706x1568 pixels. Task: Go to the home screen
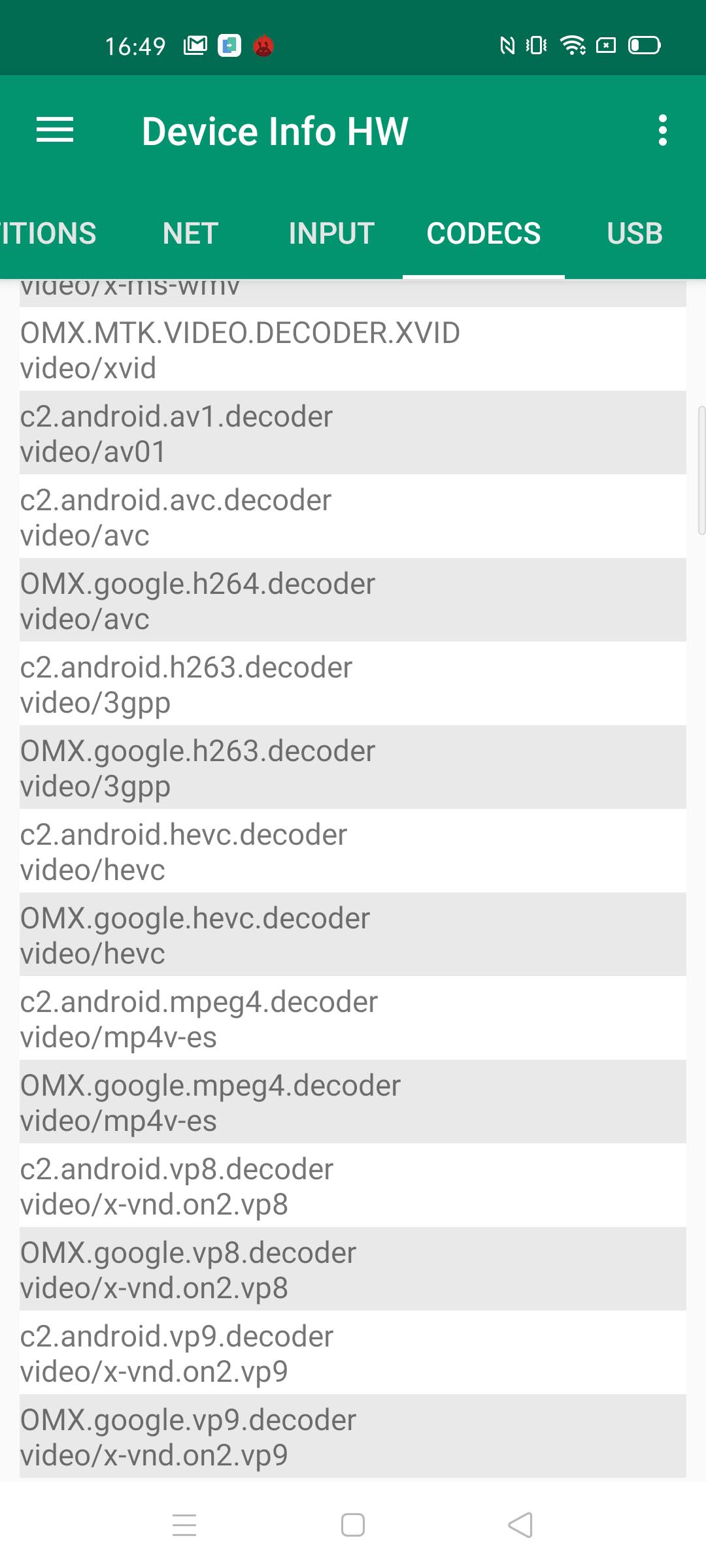353,1526
